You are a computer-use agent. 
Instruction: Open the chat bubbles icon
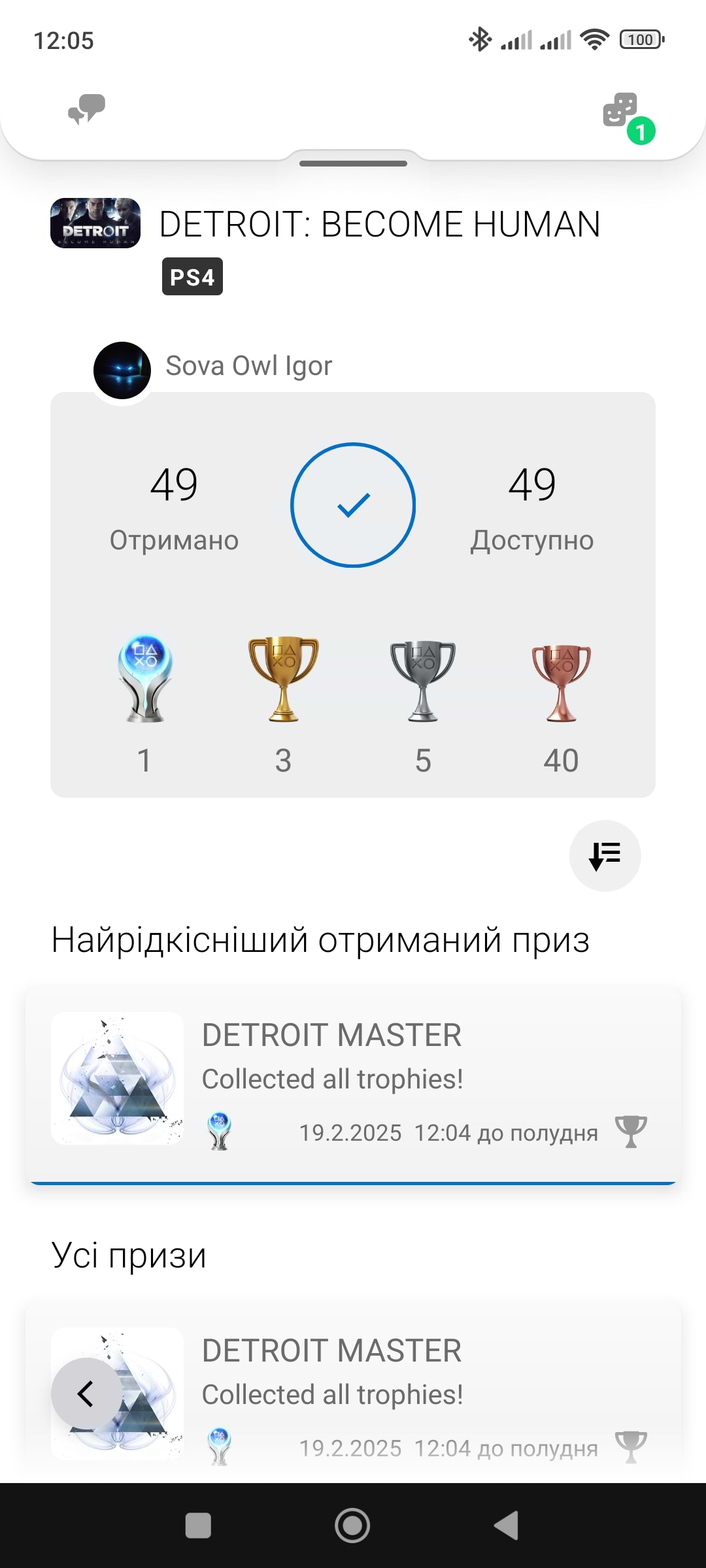tap(87, 109)
